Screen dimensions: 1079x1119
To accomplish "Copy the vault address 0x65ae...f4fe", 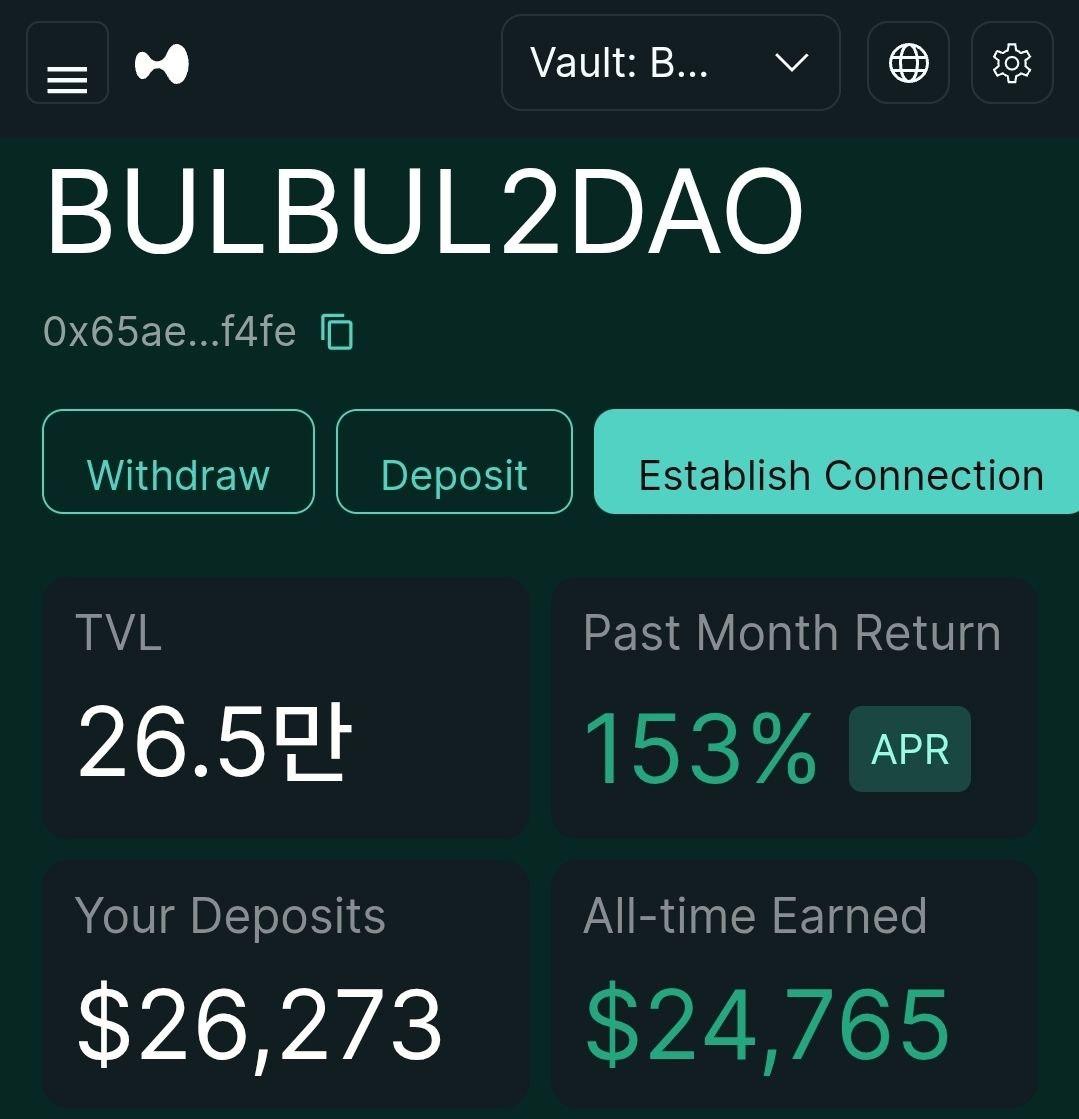I will click(x=337, y=331).
